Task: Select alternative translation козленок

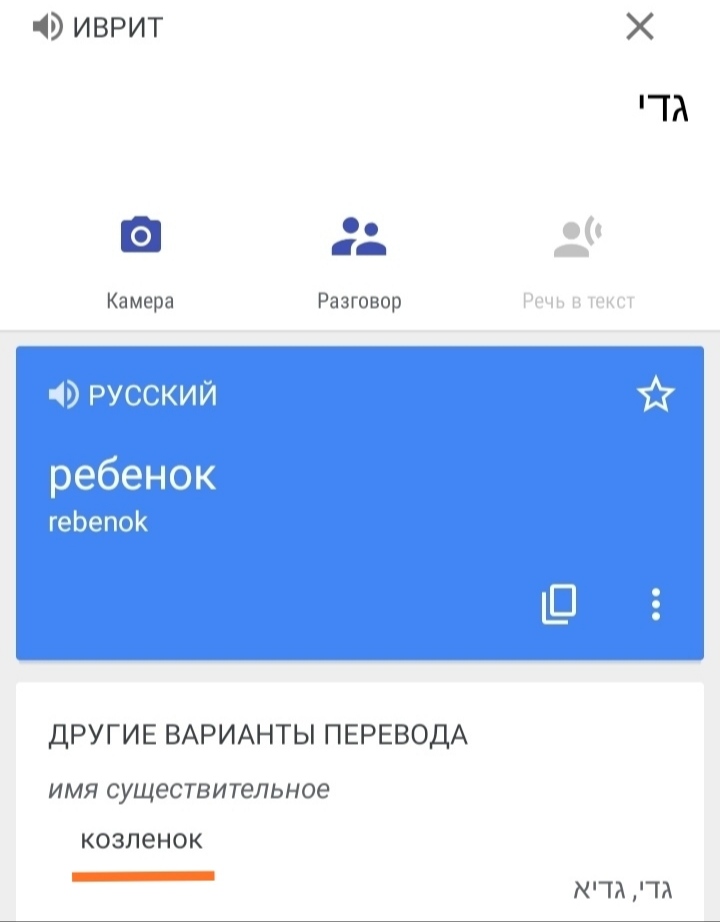Action: [x=142, y=840]
